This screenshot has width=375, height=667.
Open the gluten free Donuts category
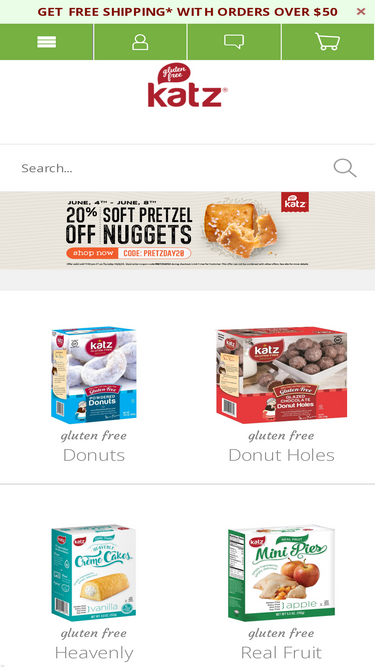[94, 395]
